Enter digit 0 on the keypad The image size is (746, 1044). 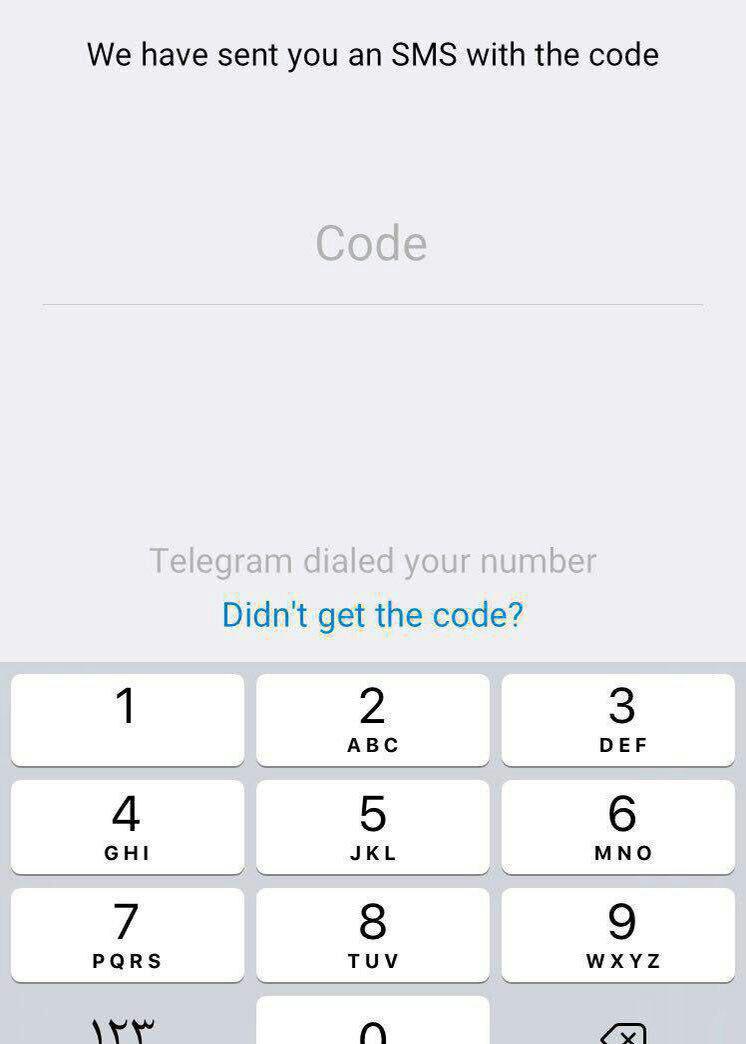click(x=372, y=1025)
